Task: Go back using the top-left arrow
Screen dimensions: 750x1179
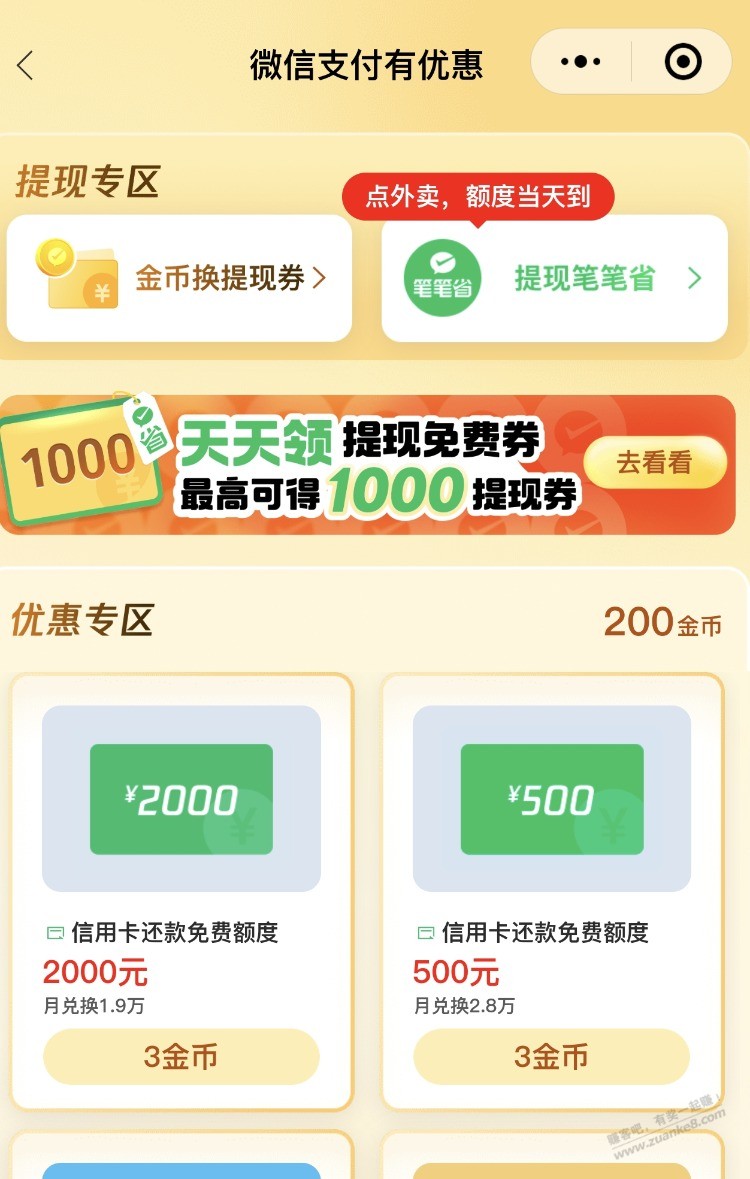Action: tap(26, 66)
